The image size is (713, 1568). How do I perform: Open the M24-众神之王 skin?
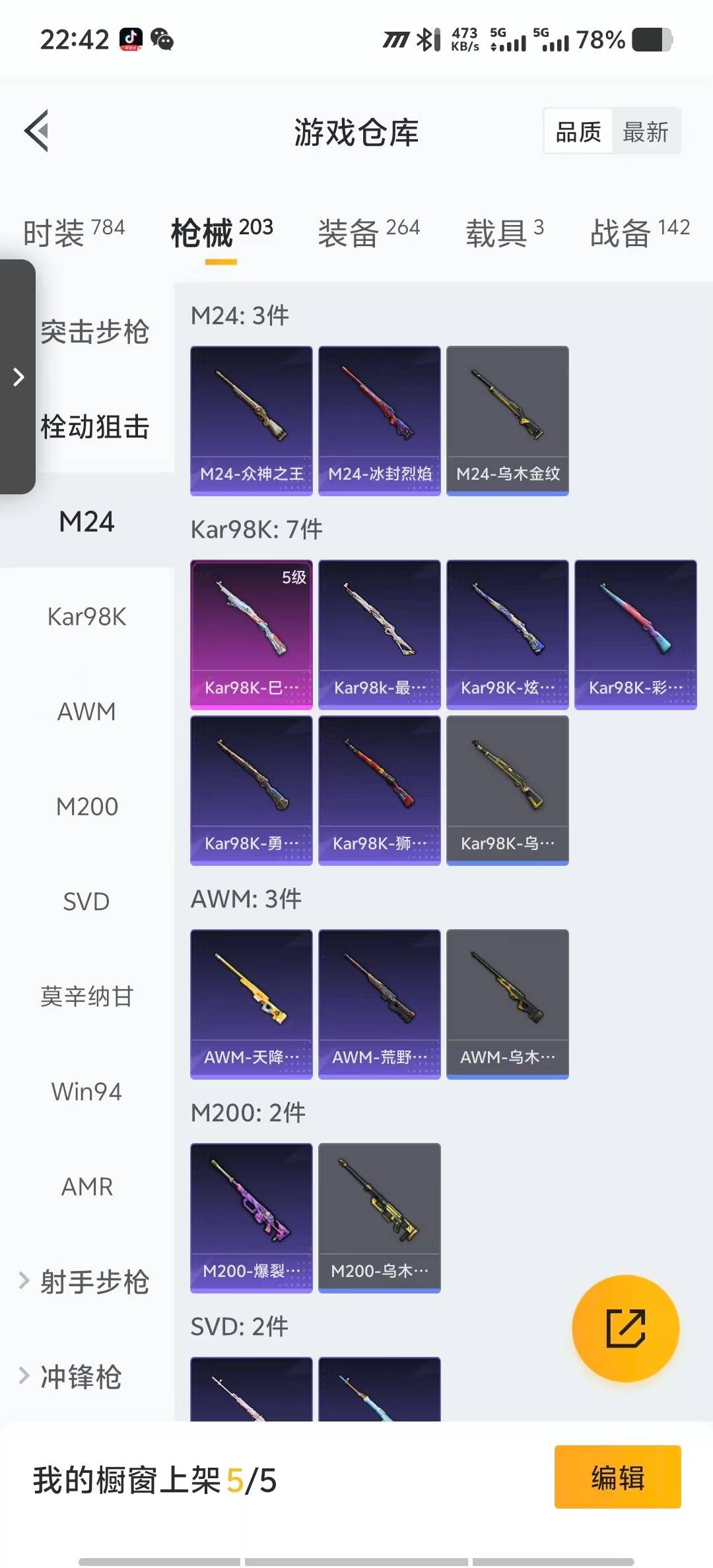251,420
